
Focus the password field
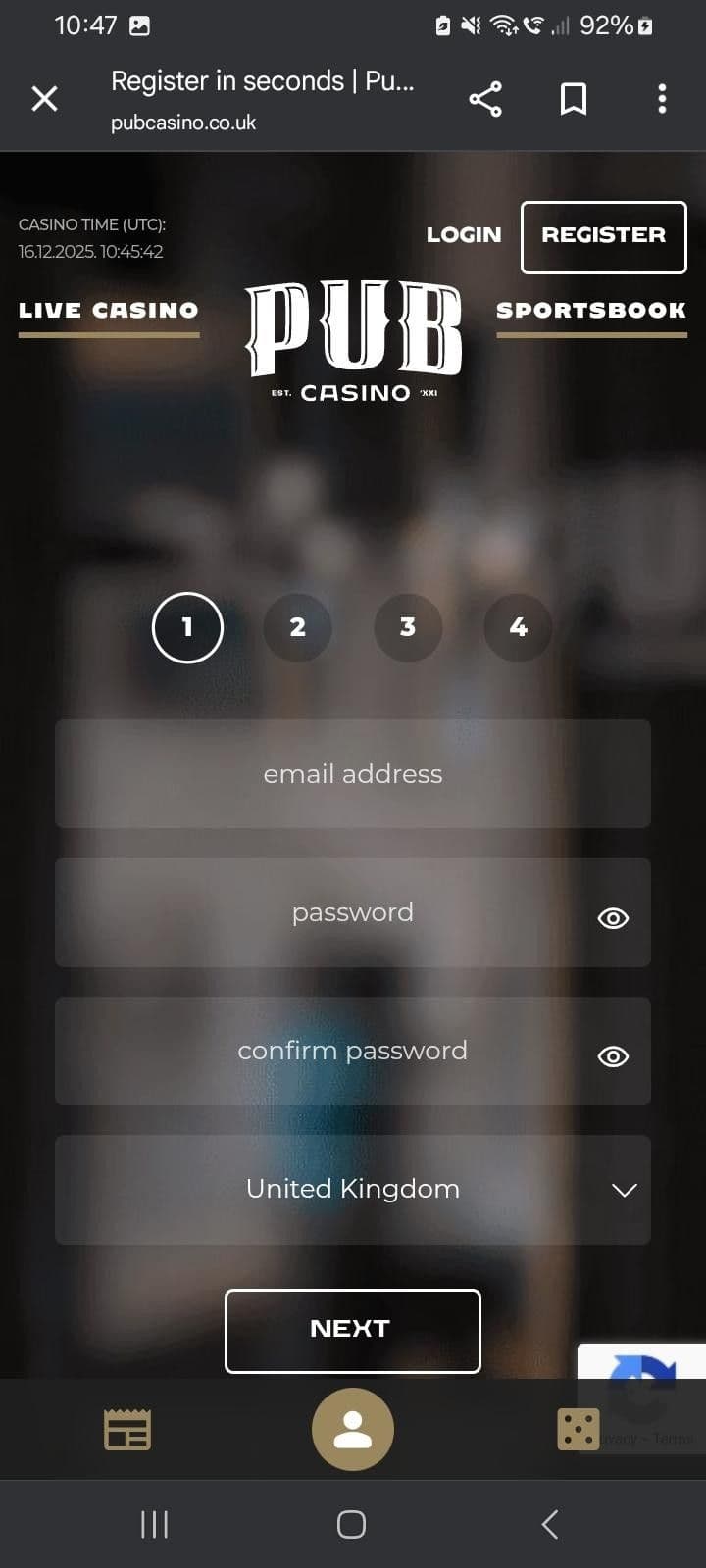[324, 912]
